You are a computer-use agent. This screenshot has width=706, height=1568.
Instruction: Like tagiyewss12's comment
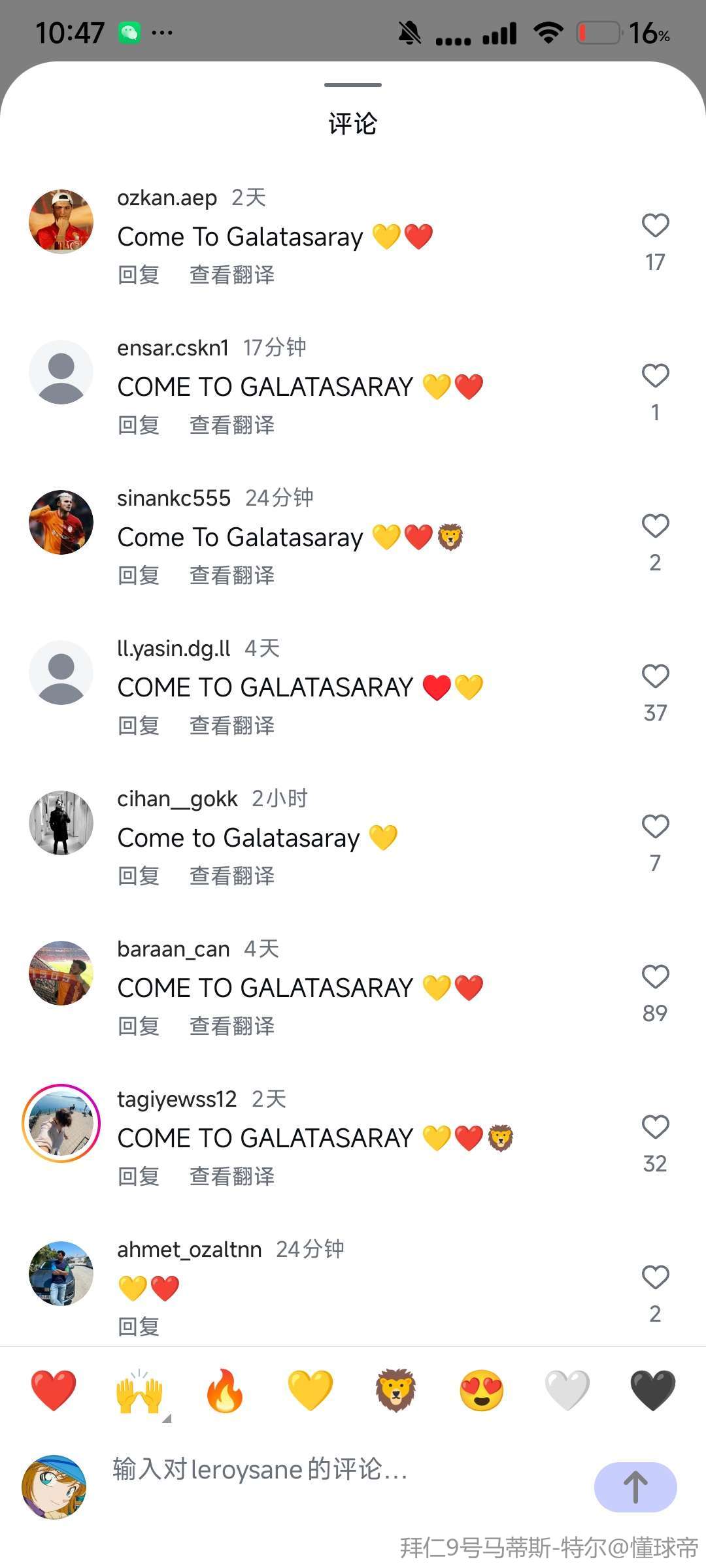(655, 1128)
